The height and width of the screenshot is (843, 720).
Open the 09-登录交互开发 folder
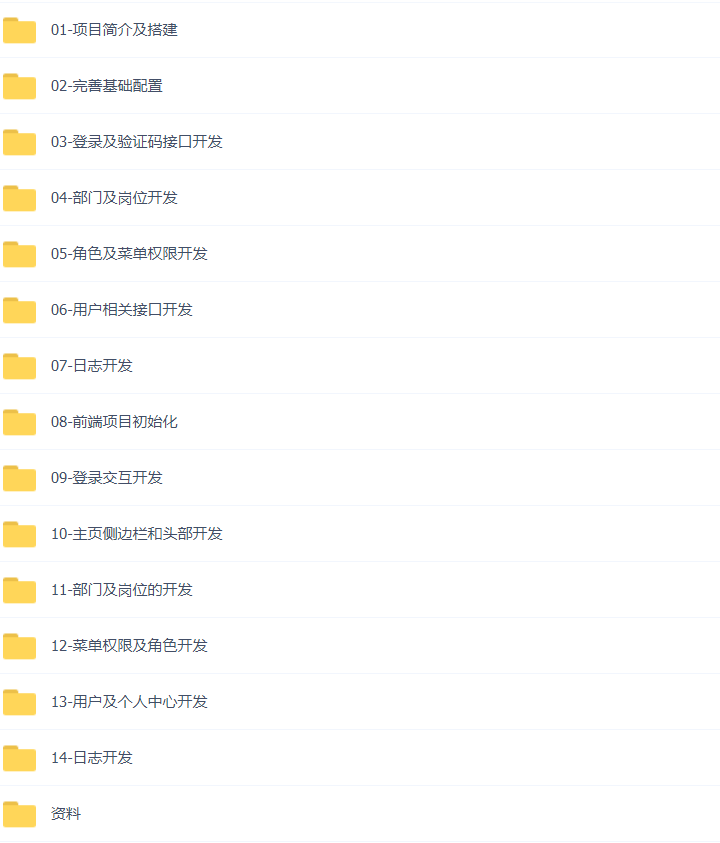click(x=107, y=478)
